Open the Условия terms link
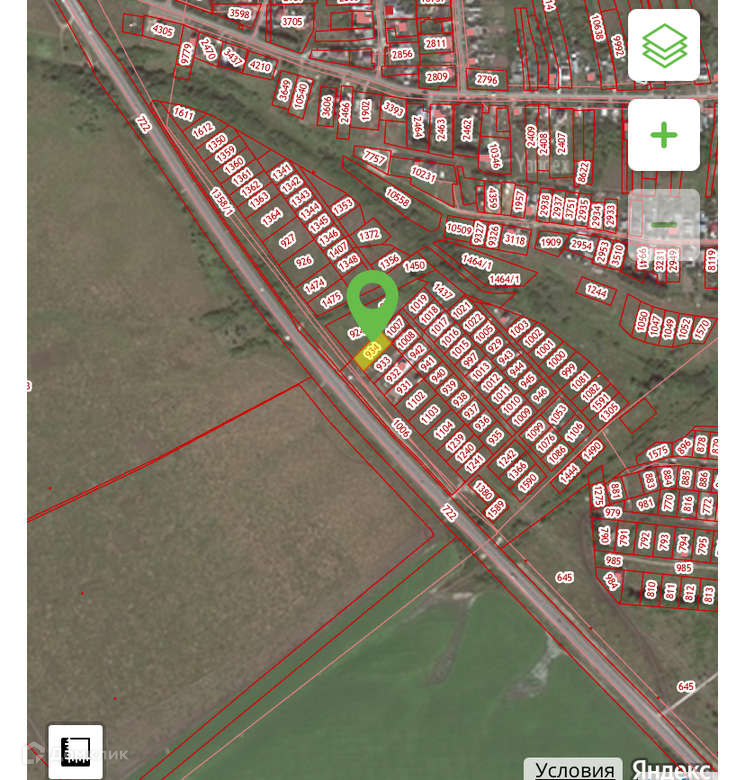Image resolution: width=745 pixels, height=780 pixels. tap(574, 769)
